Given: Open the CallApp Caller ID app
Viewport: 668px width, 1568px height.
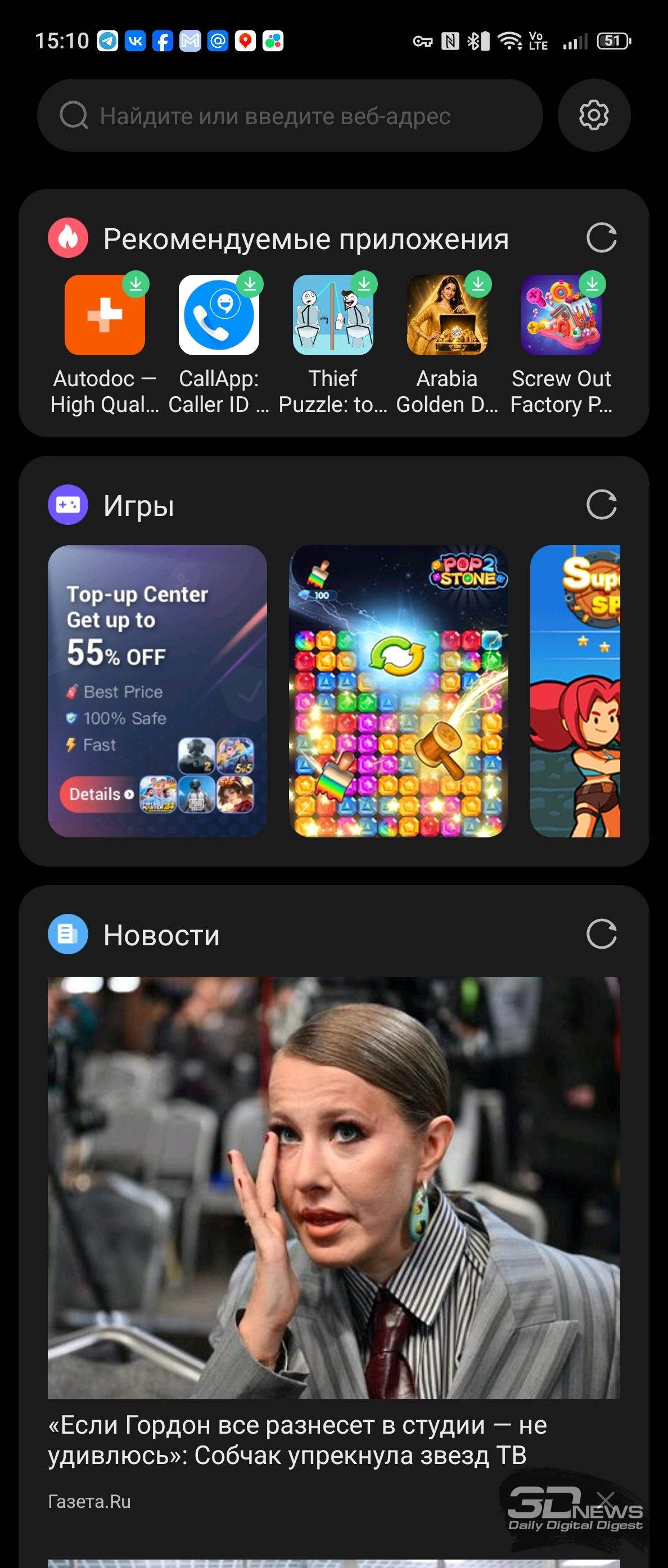Looking at the screenshot, I should (x=219, y=344).
